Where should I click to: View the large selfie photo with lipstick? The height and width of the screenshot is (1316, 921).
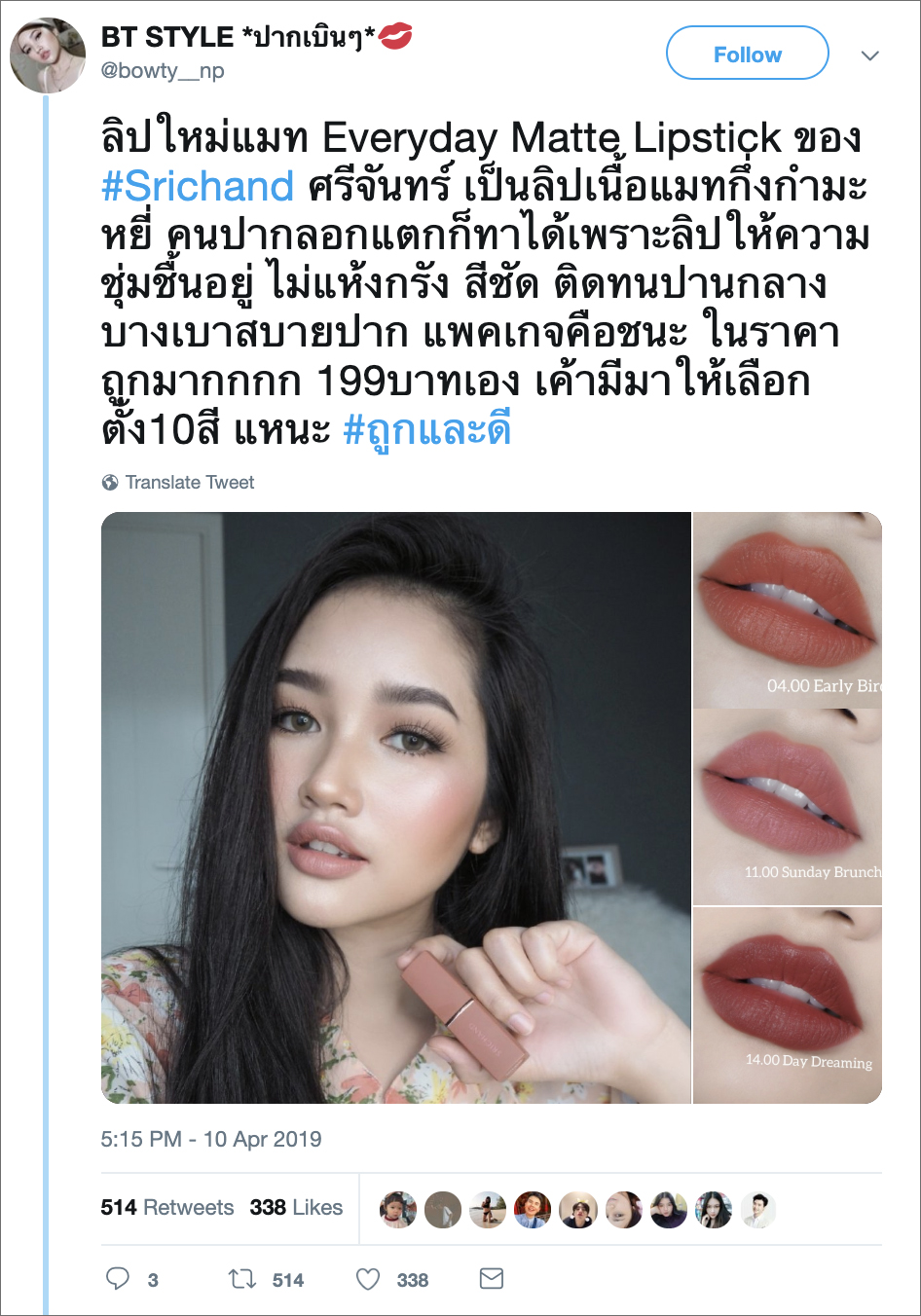pyautogui.click(x=396, y=807)
